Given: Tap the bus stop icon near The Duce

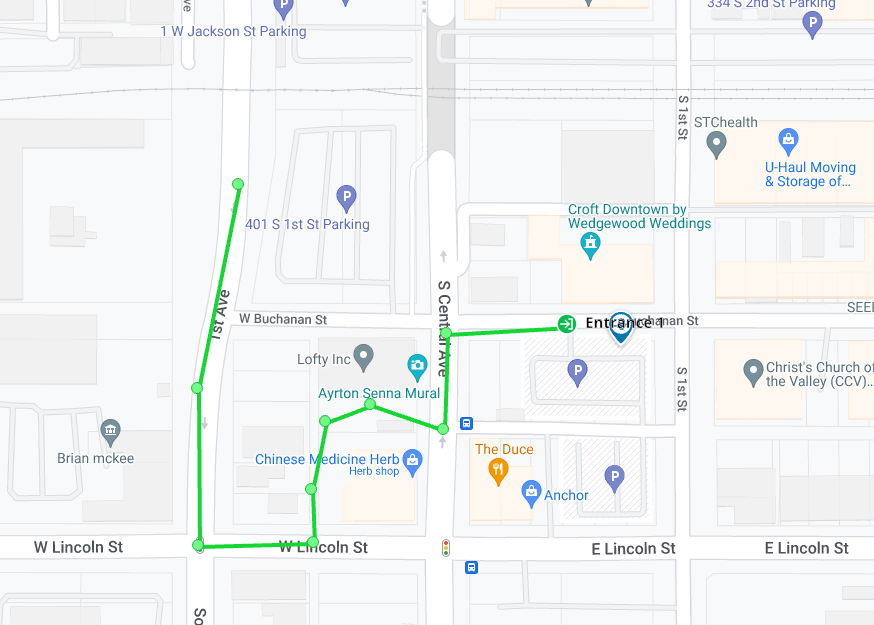Looking at the screenshot, I should coord(467,423).
